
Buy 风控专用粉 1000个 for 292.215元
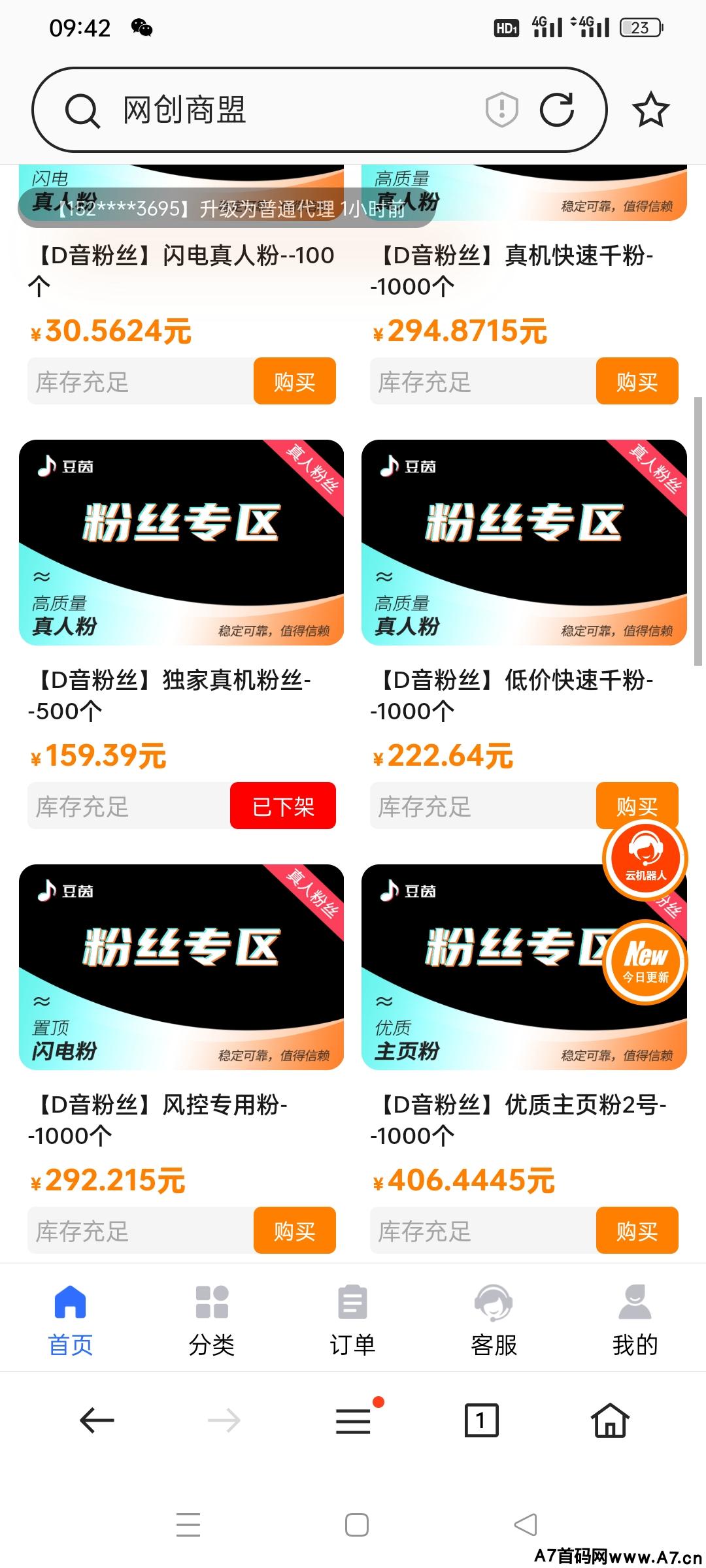[x=294, y=1231]
